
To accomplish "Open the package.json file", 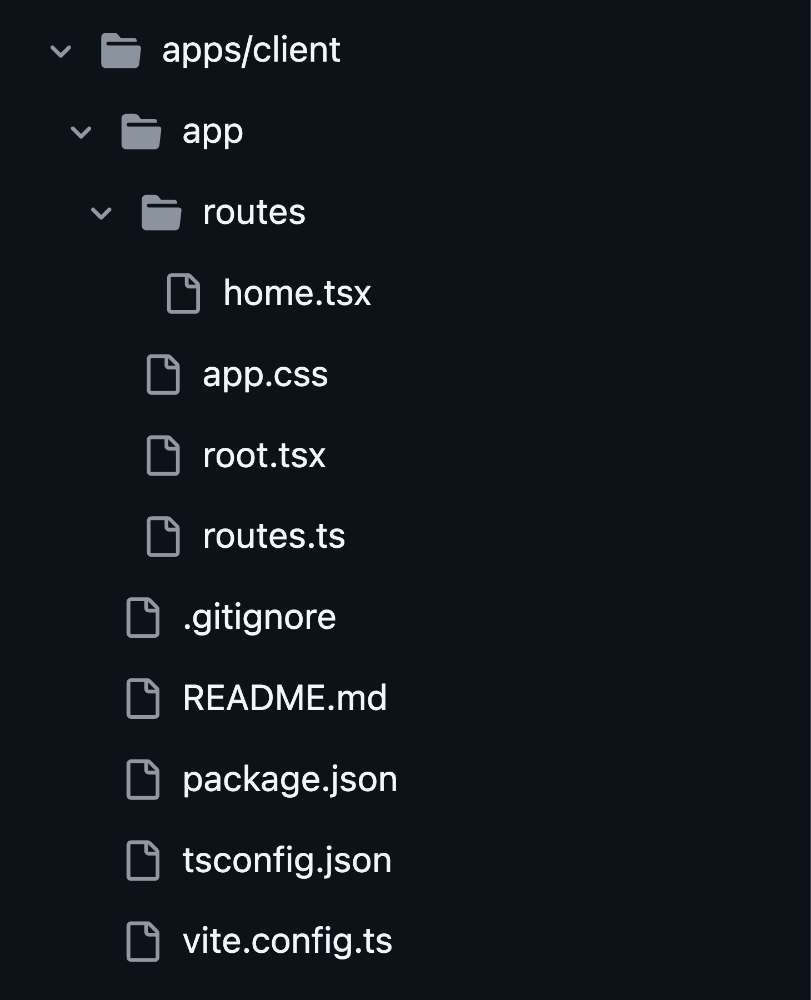I will point(289,779).
